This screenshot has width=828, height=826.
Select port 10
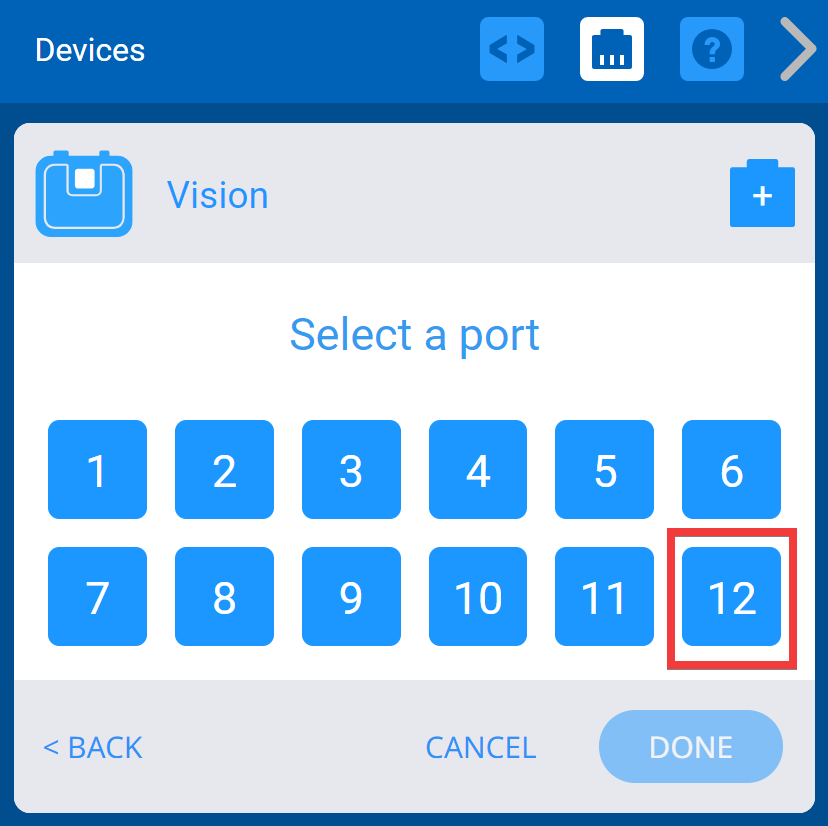coord(478,597)
